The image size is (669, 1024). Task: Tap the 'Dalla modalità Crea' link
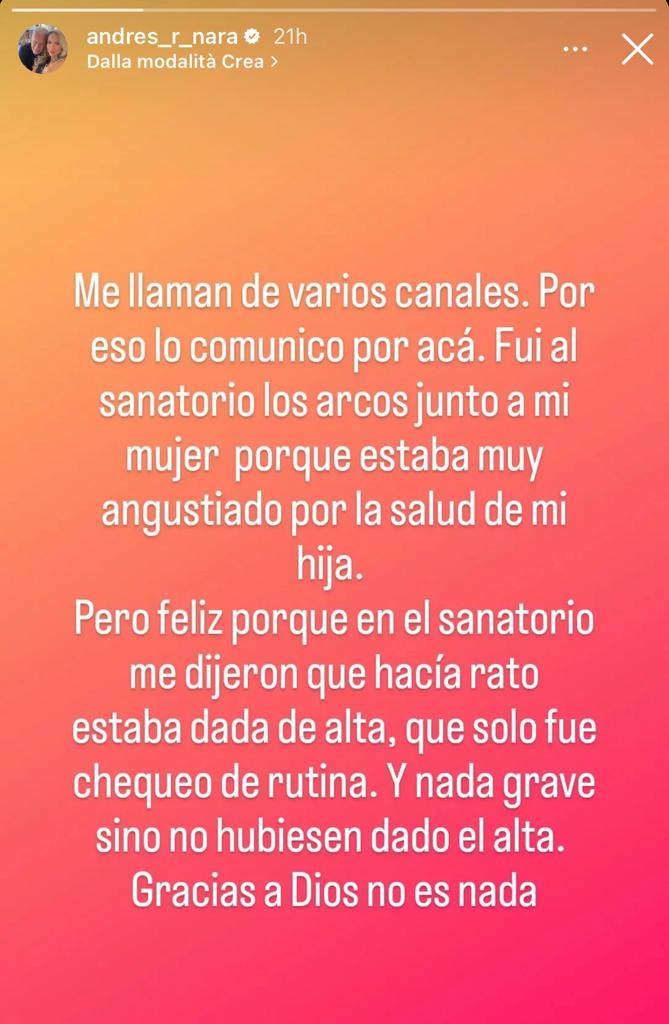coord(182,61)
